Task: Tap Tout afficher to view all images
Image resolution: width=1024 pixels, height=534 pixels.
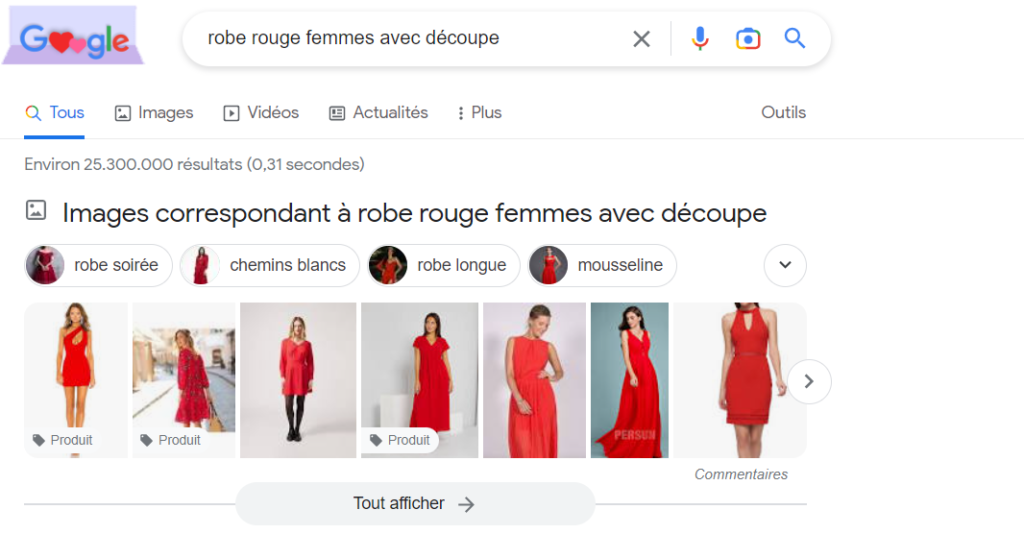Action: (x=415, y=503)
